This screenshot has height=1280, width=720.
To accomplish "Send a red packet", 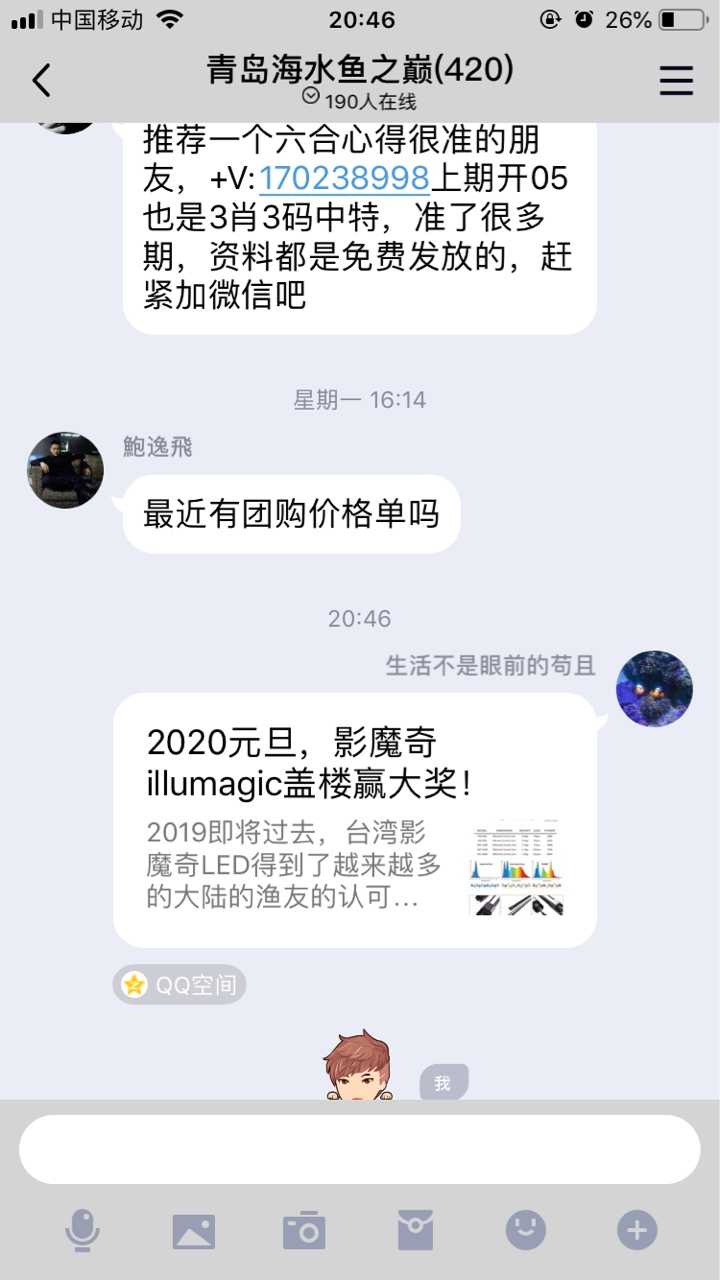I will (415, 1230).
